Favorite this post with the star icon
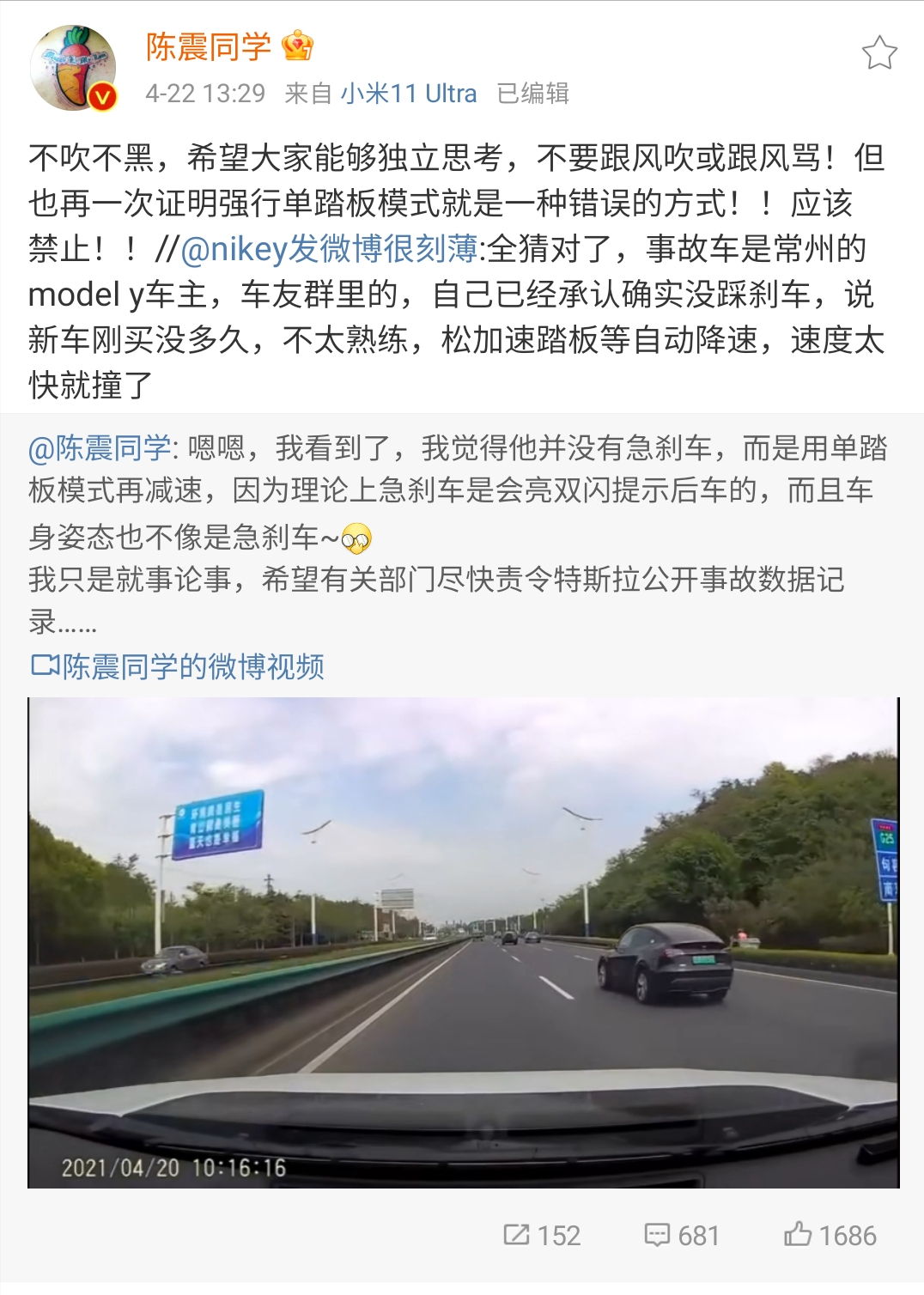The width and height of the screenshot is (924, 1295). pyautogui.click(x=879, y=53)
